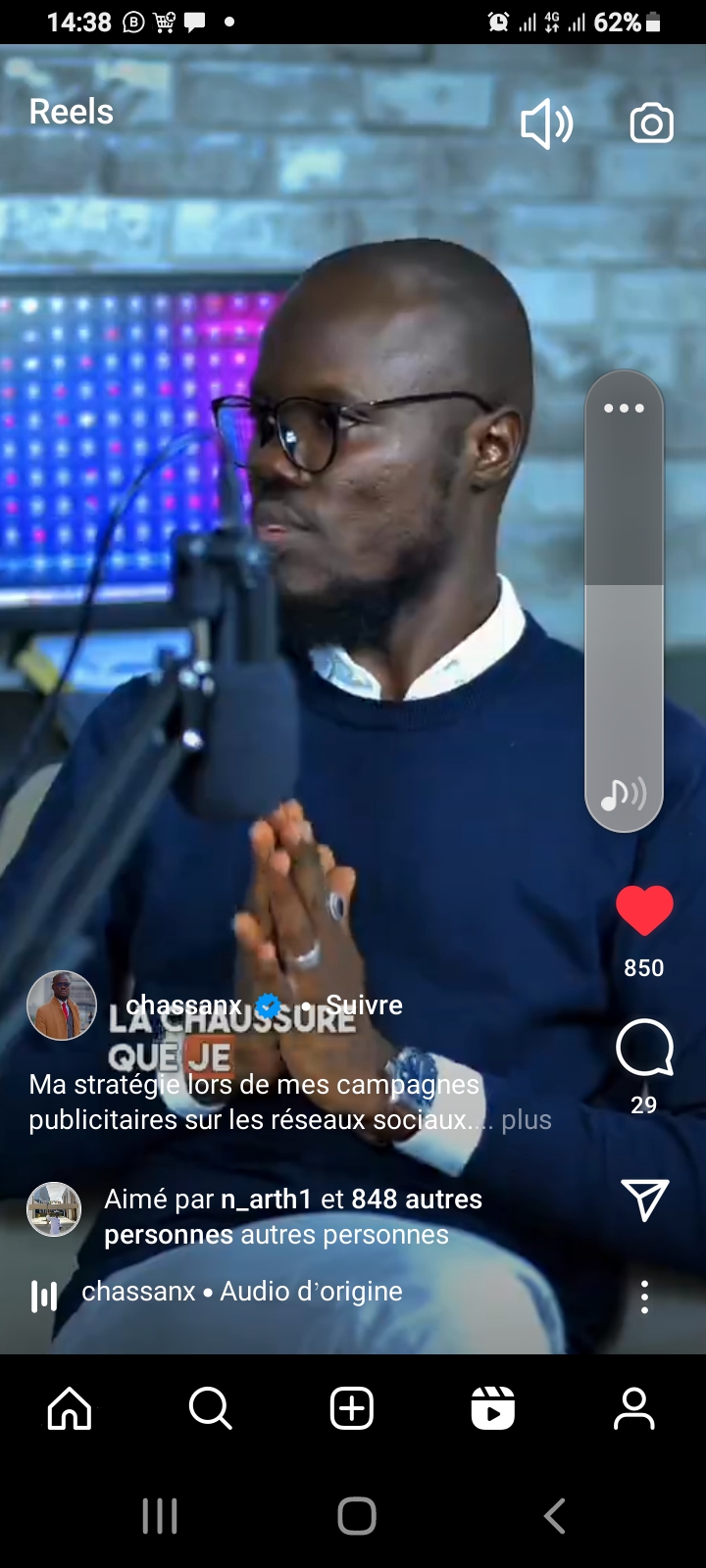Open chassanx Audio d'origine page
This screenshot has width=706, height=1568.
(x=241, y=1292)
